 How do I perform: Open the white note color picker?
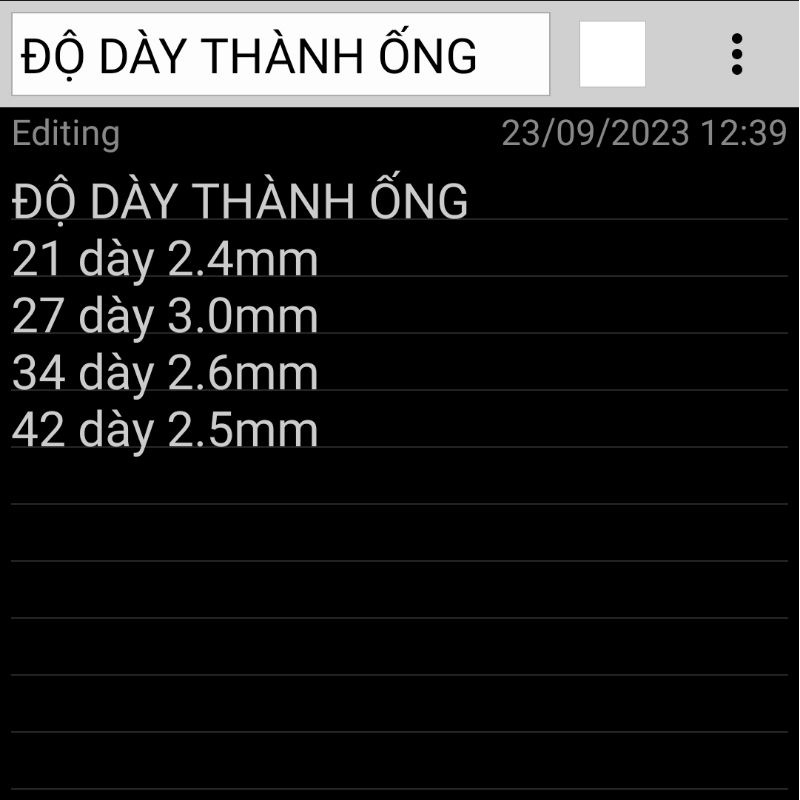(x=612, y=54)
